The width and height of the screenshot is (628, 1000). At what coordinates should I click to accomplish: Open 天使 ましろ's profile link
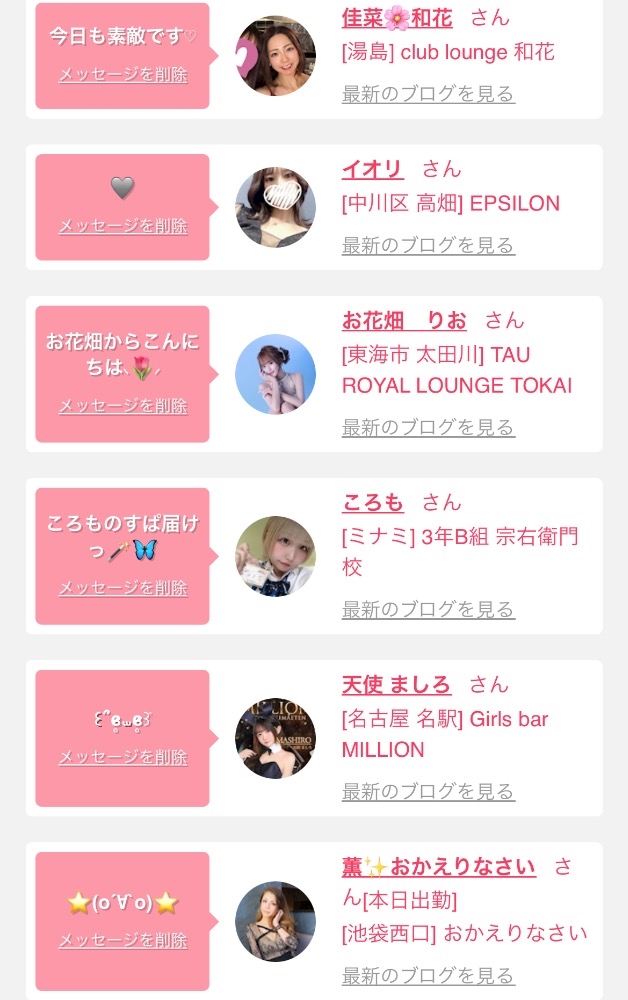pyautogui.click(x=396, y=685)
